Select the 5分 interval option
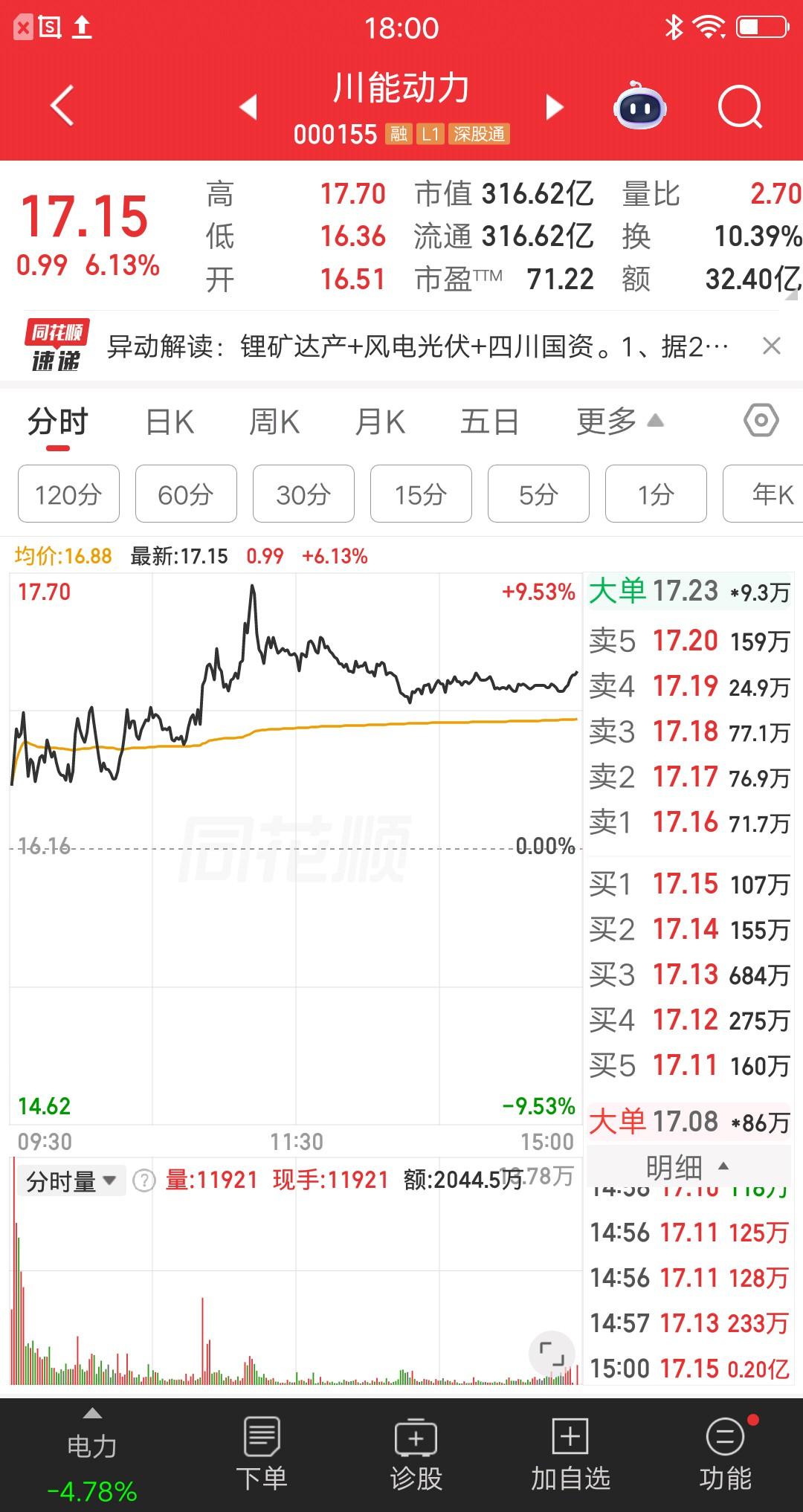 (538, 494)
